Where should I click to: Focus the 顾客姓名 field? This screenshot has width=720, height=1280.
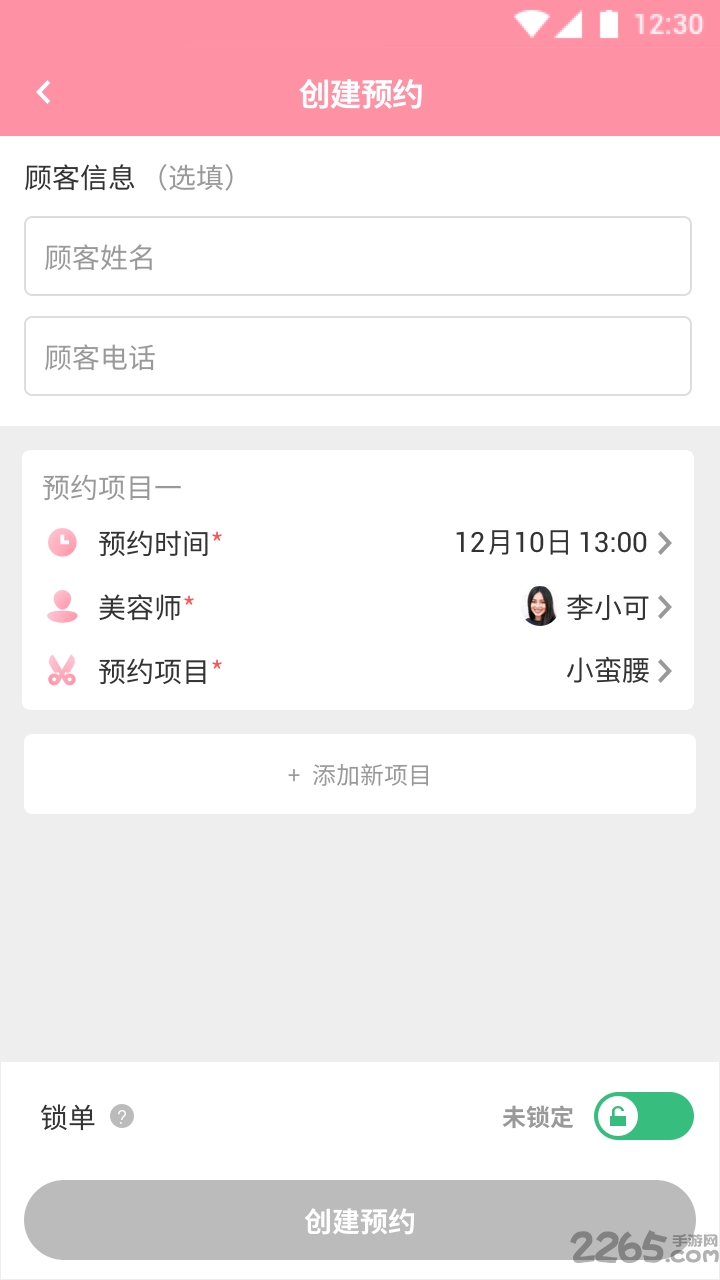[358, 256]
